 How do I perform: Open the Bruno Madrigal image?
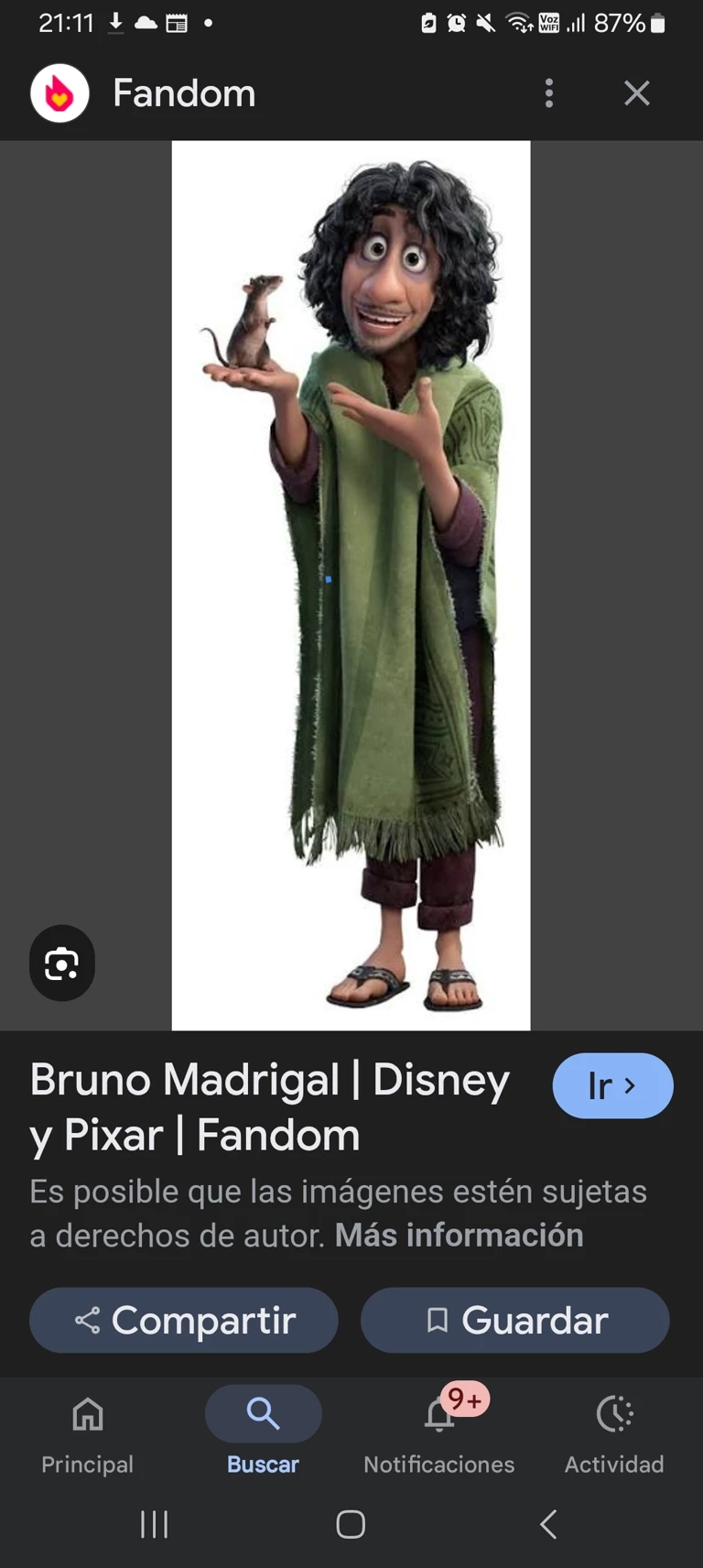click(351, 586)
